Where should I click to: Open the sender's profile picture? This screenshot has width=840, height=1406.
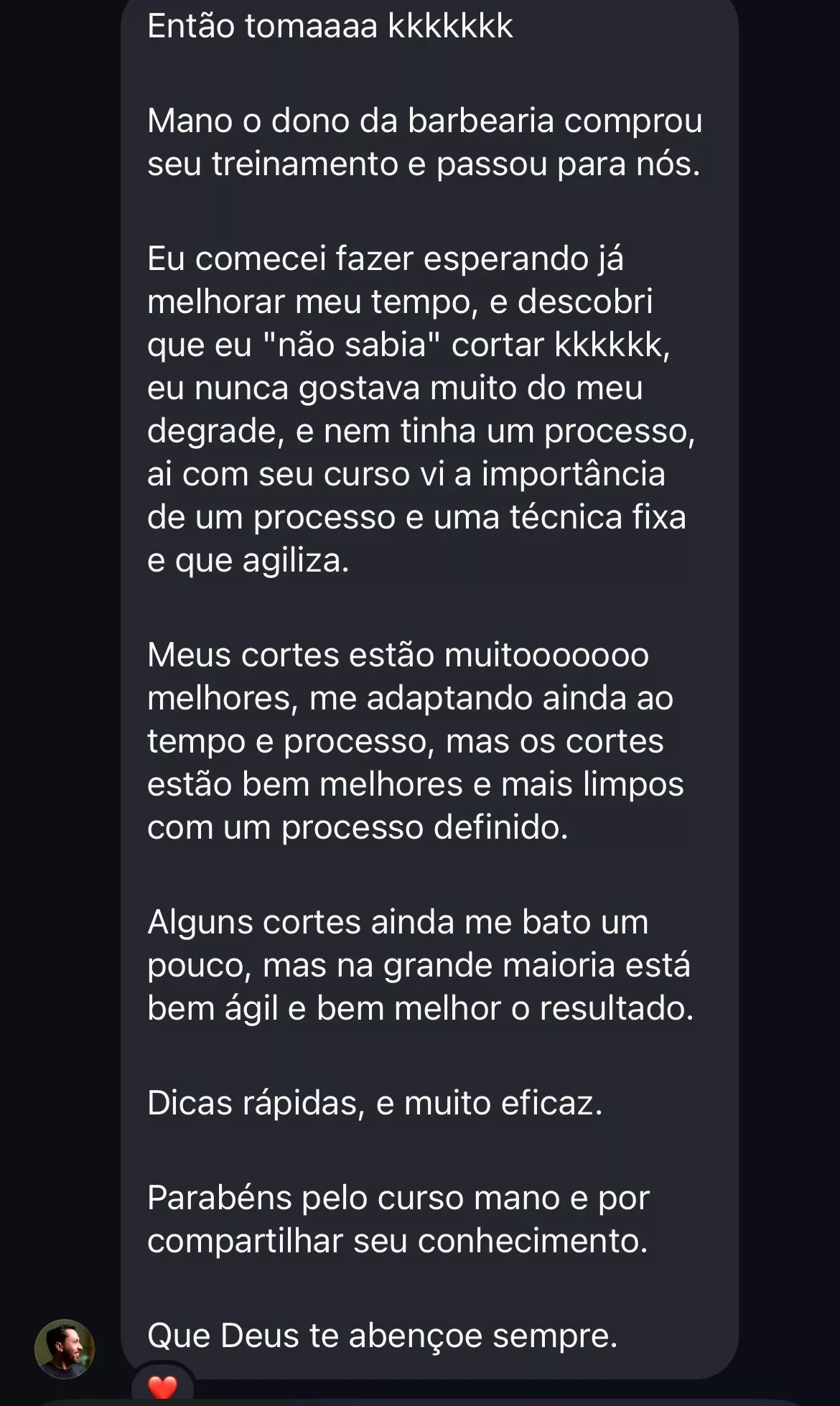pyautogui.click(x=65, y=1349)
